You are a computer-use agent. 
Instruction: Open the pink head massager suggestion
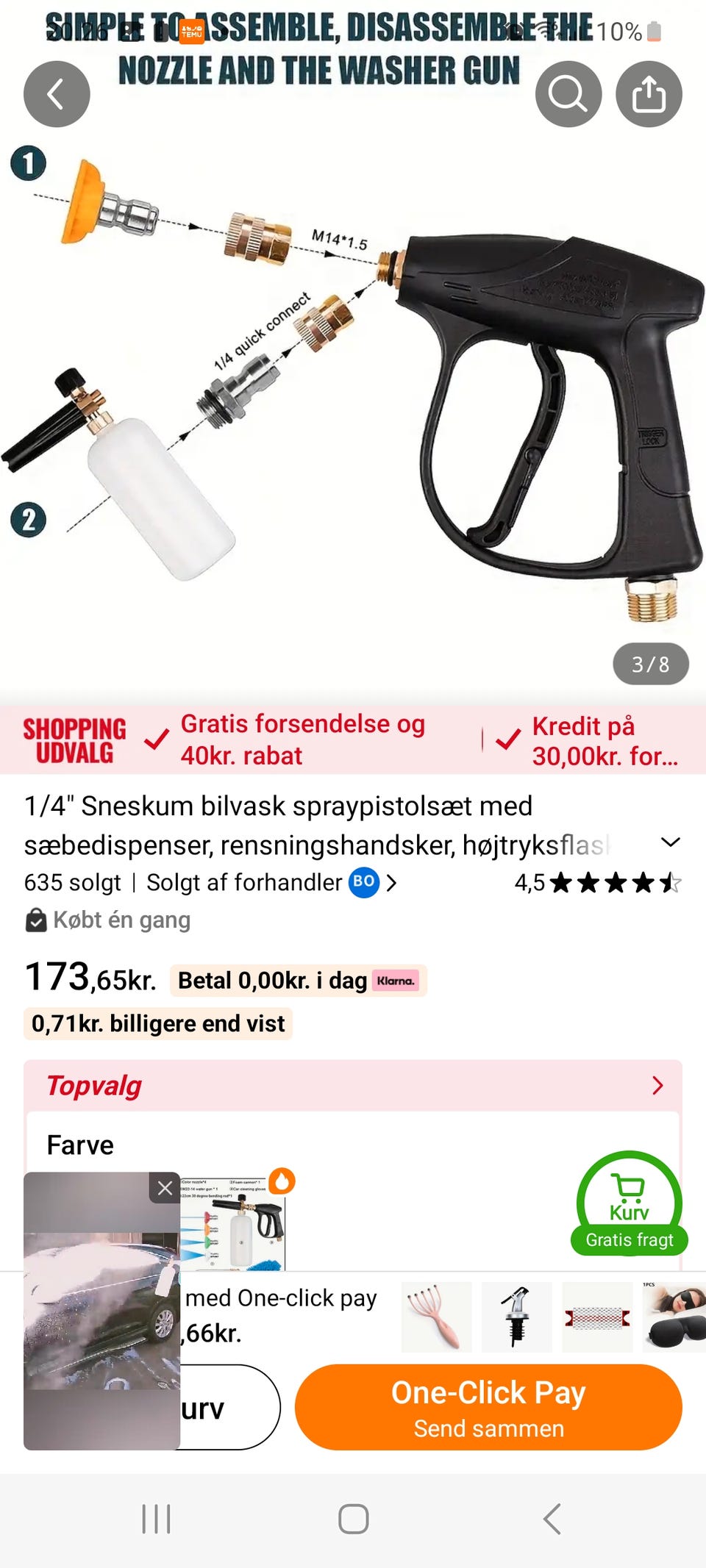click(x=436, y=1317)
